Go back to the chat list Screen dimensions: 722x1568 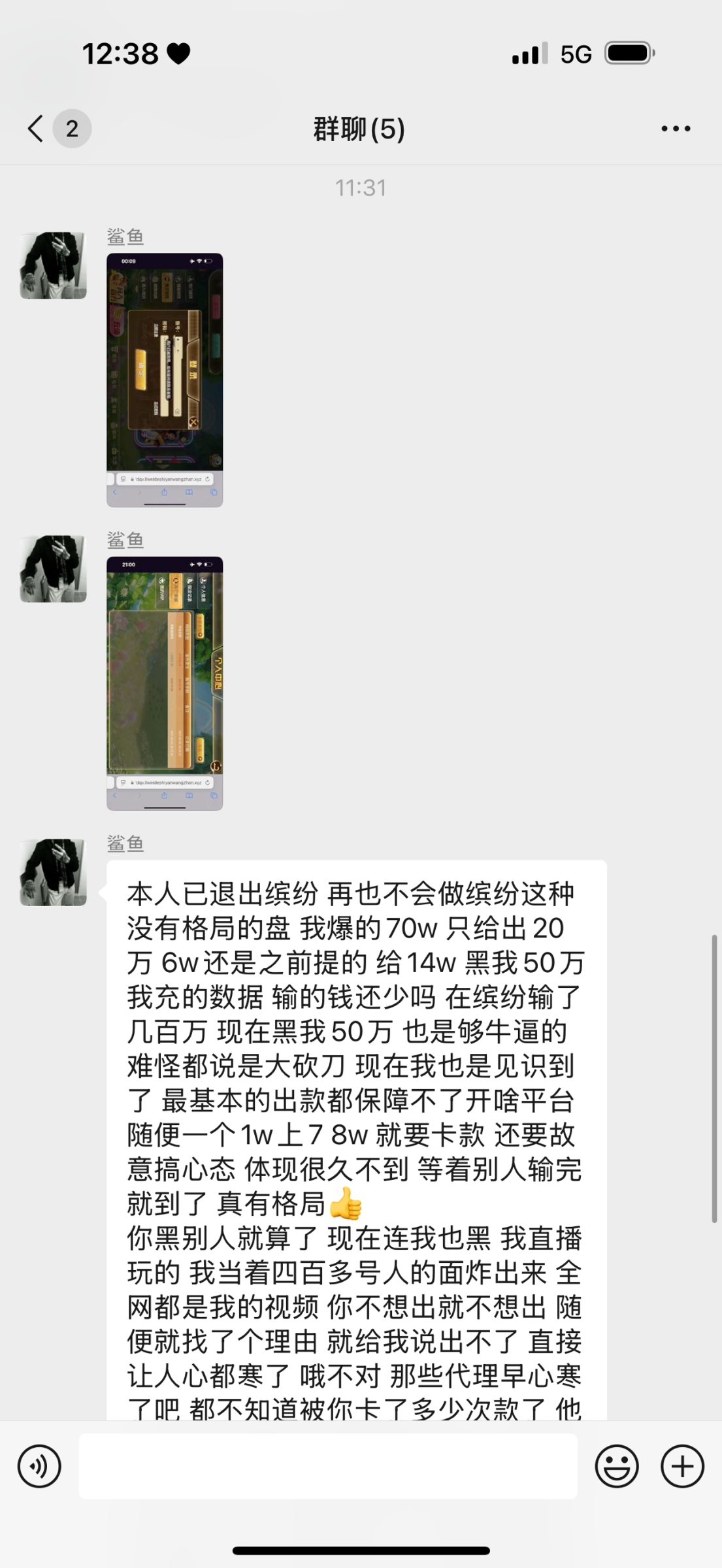coord(36,128)
